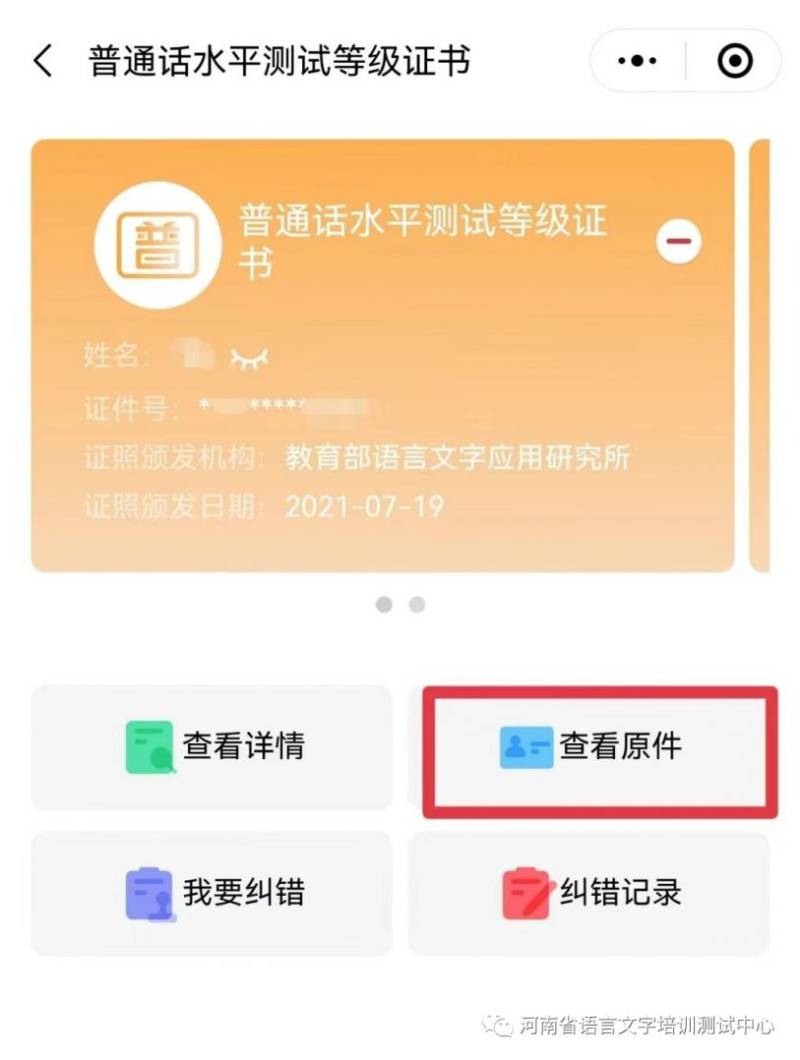Tap the red minus icon on the certificate card

(679, 241)
